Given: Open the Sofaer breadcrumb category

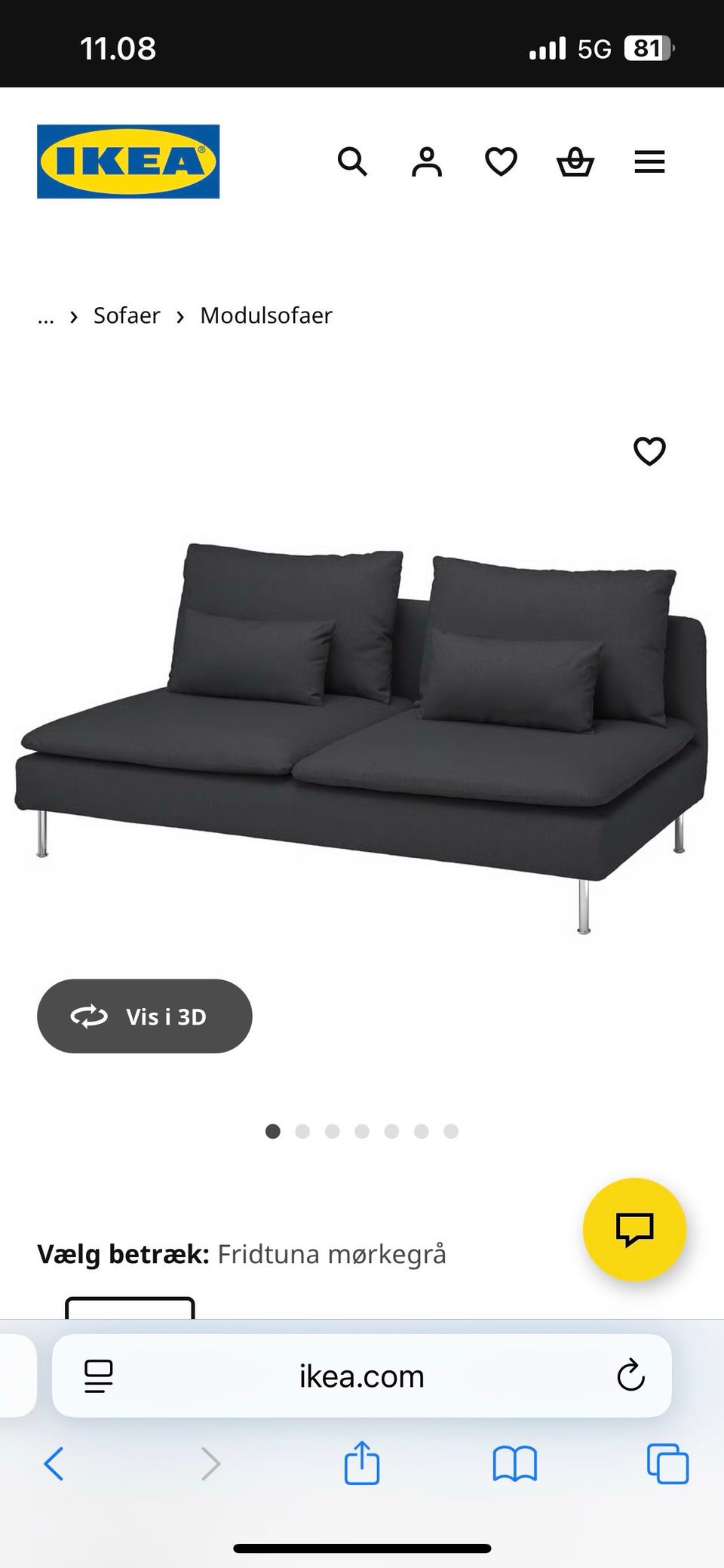Looking at the screenshot, I should [x=126, y=315].
